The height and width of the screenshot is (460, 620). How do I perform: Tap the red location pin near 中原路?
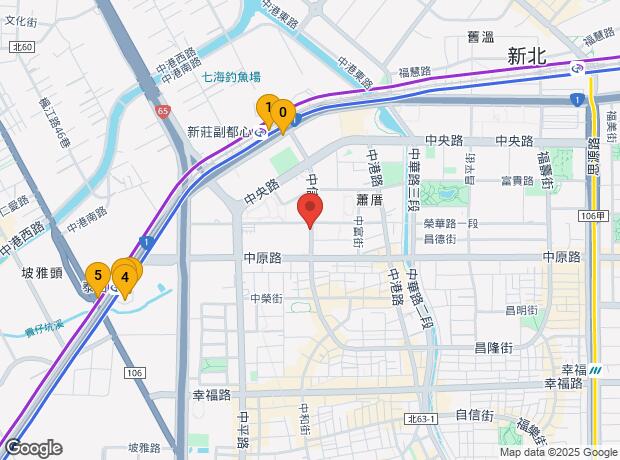[310, 210]
